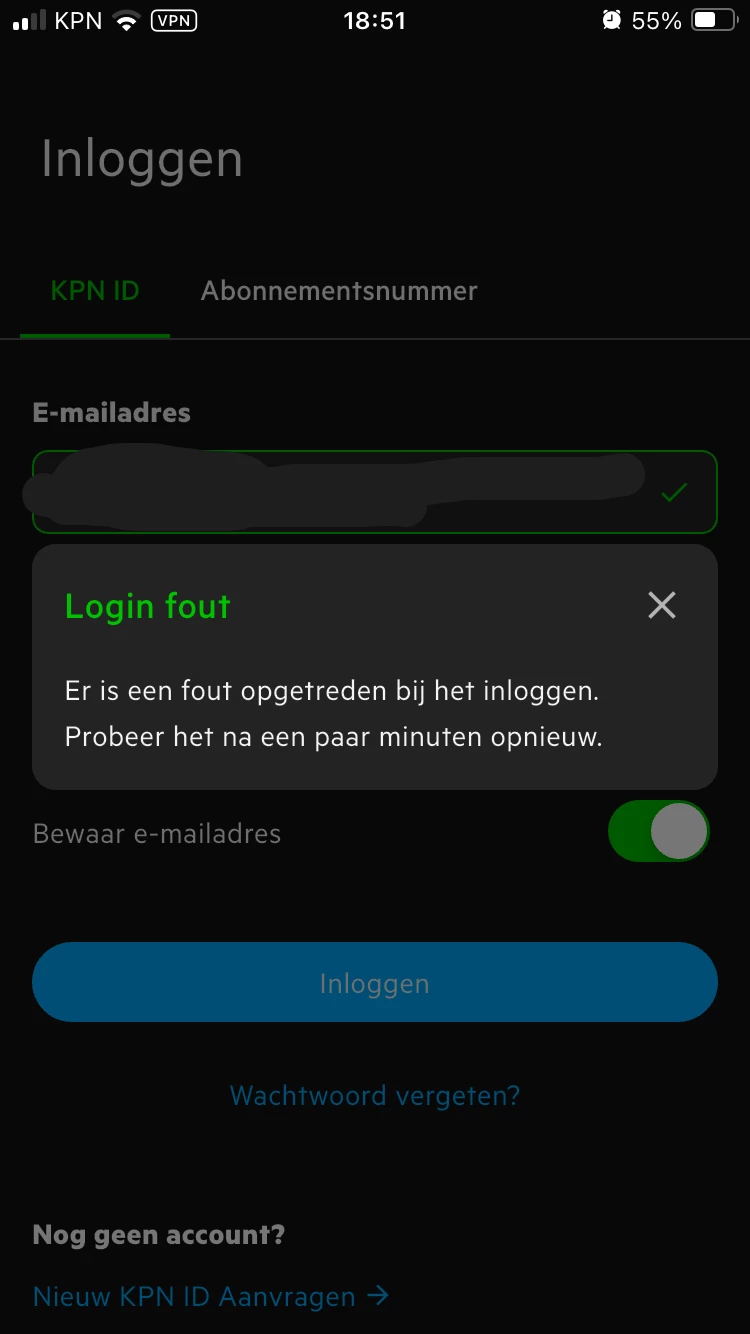Open the Wachtwoord vergeten? link
The height and width of the screenshot is (1334, 750).
point(375,1096)
